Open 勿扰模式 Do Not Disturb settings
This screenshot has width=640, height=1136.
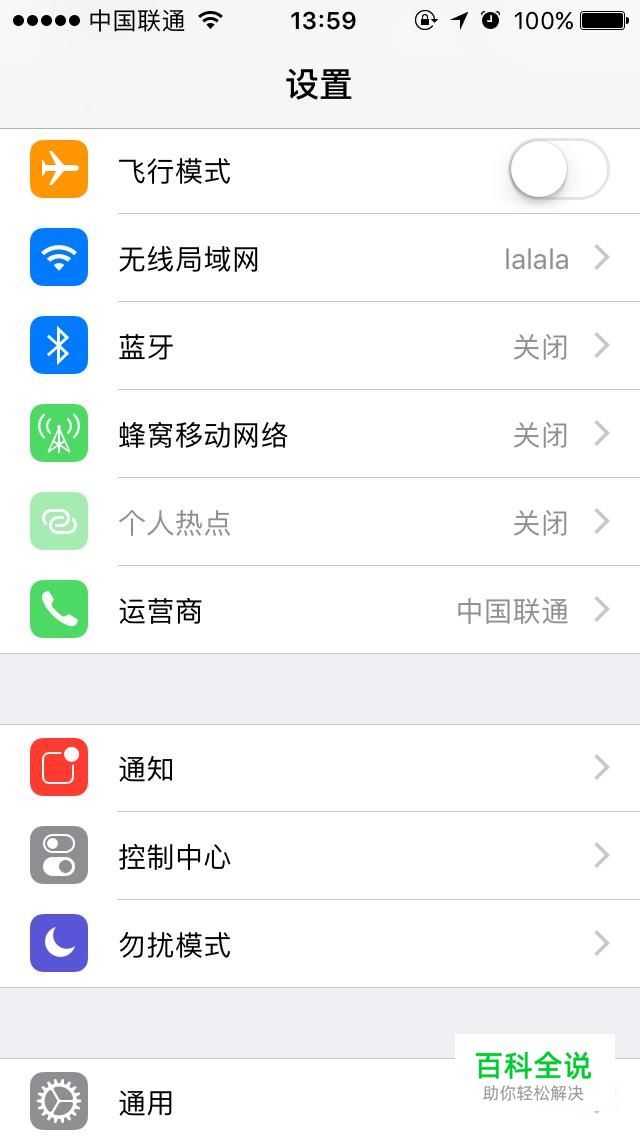tap(320, 944)
